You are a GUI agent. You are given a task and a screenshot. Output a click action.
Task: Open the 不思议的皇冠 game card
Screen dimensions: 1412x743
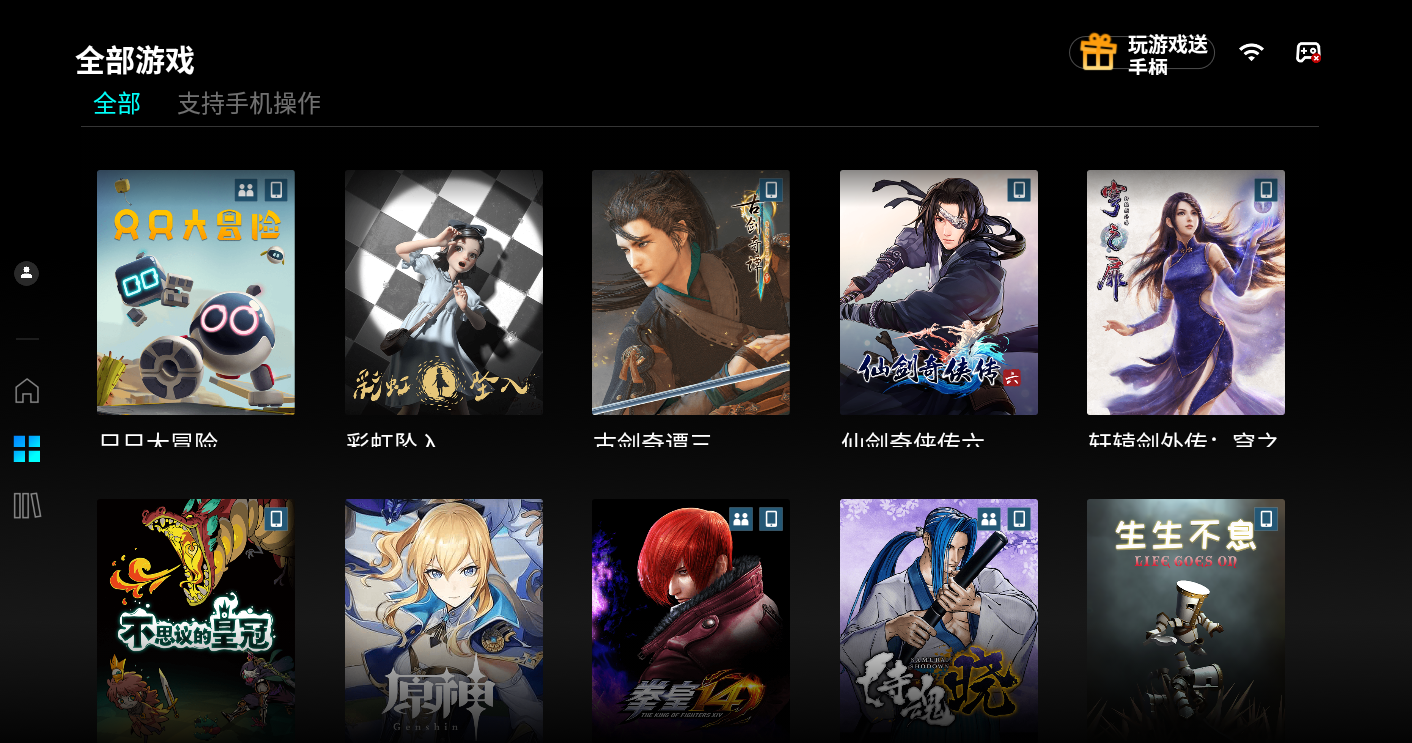(x=196, y=620)
